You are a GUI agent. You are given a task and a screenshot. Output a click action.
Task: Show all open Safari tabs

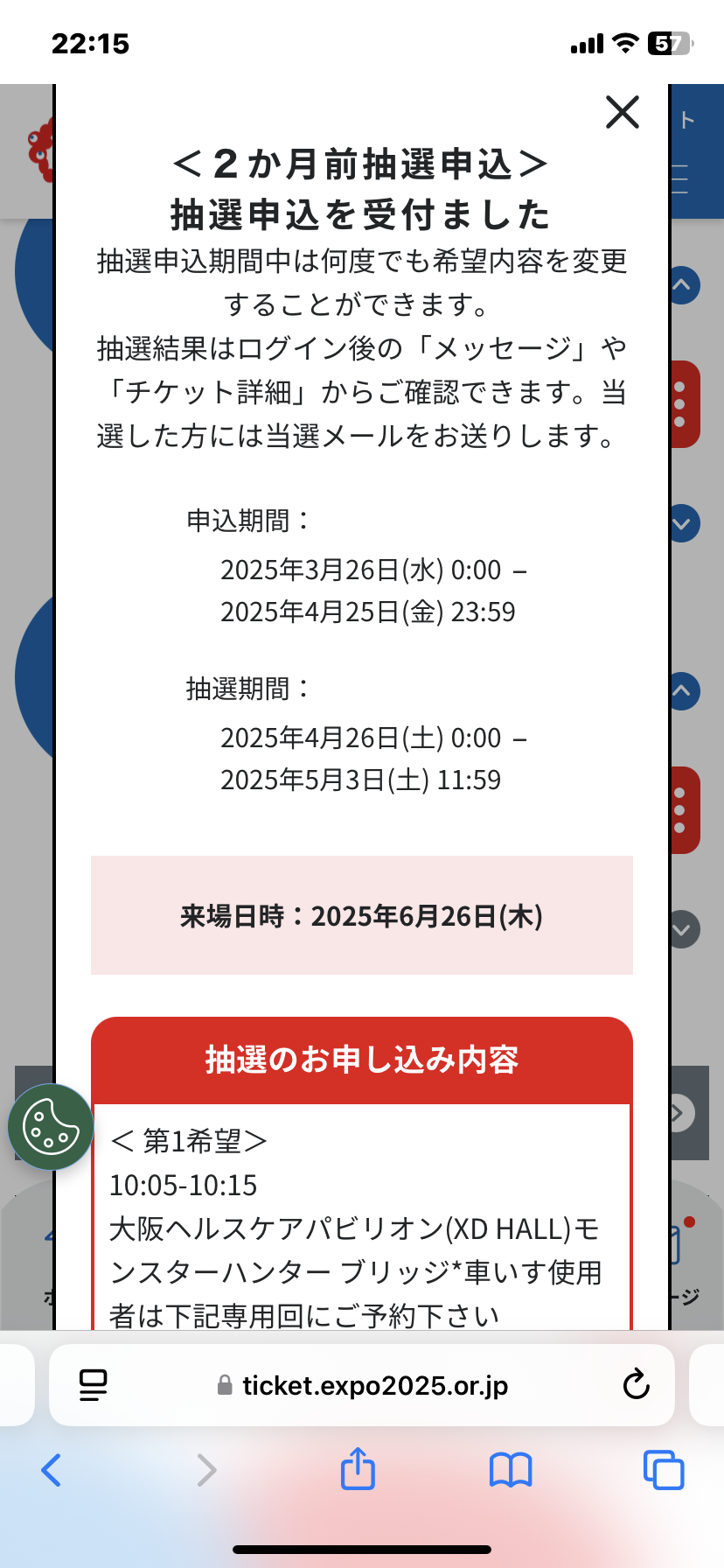664,1469
